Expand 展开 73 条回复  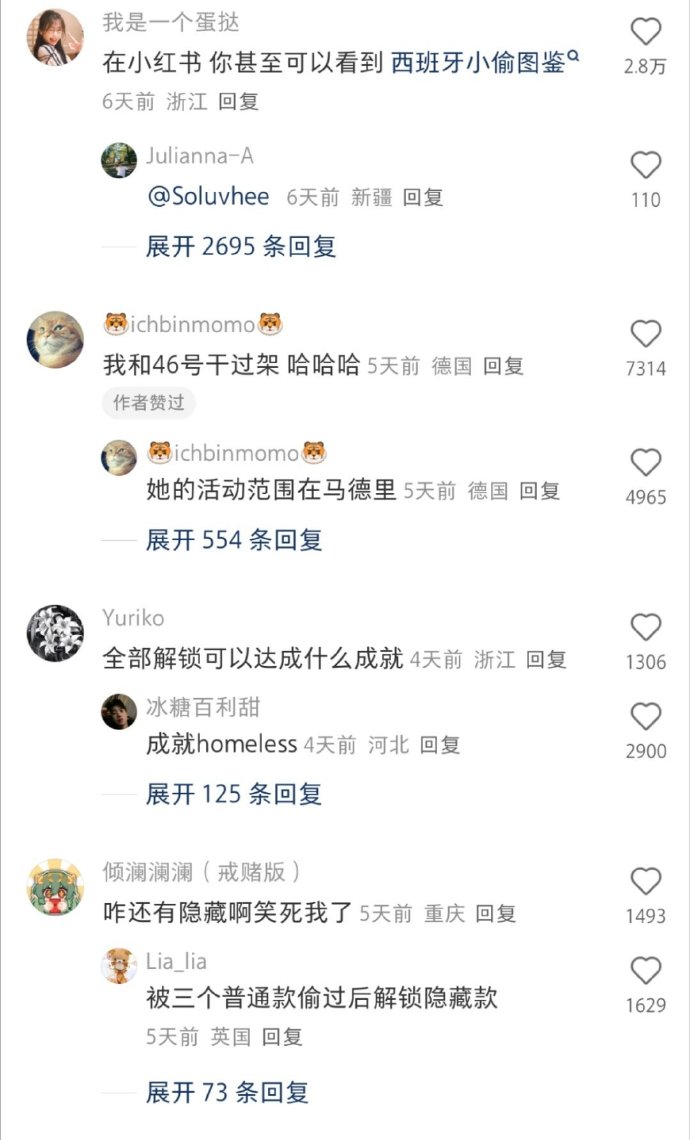[227, 1092]
